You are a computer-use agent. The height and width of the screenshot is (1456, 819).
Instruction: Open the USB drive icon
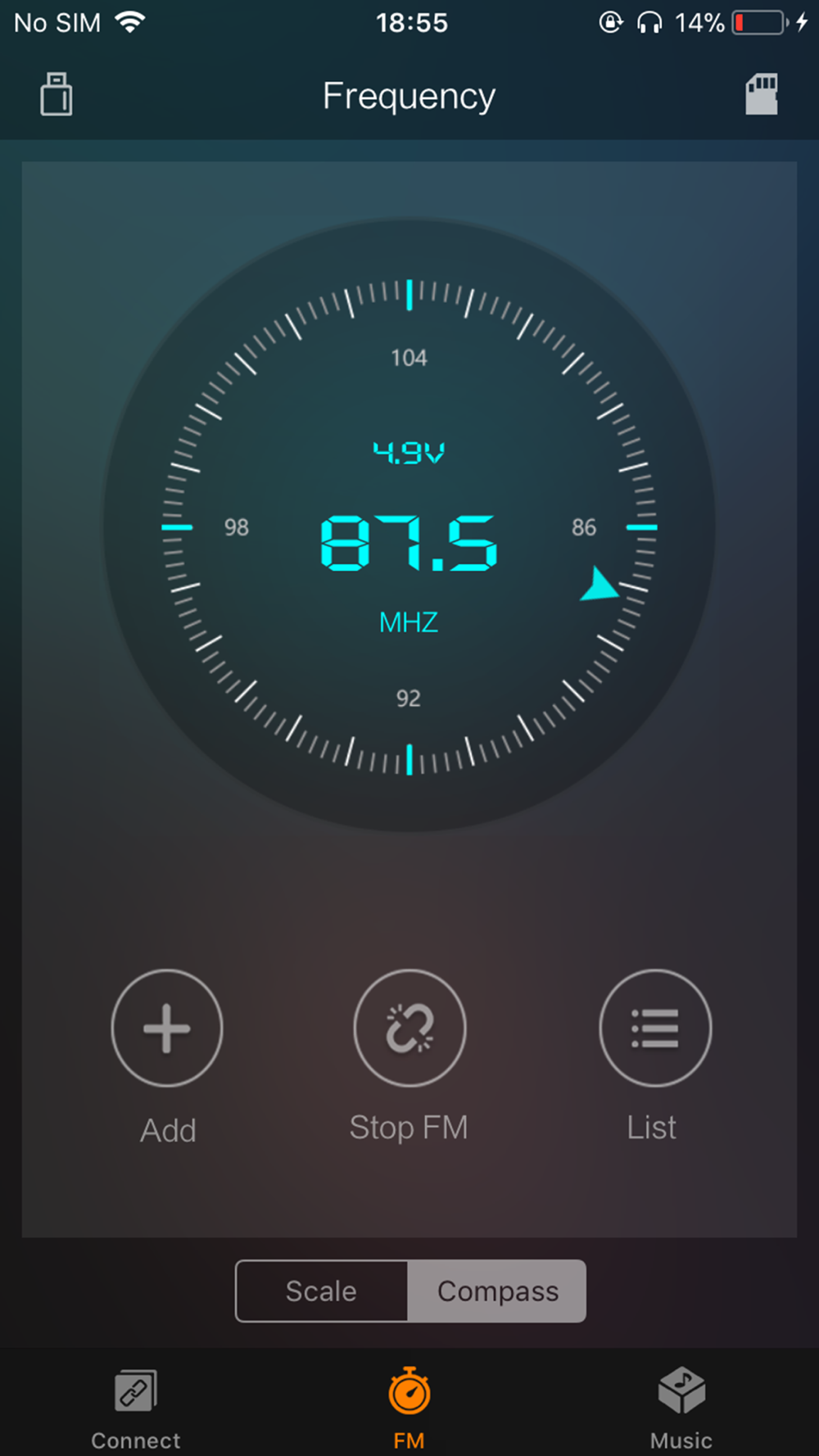[57, 94]
